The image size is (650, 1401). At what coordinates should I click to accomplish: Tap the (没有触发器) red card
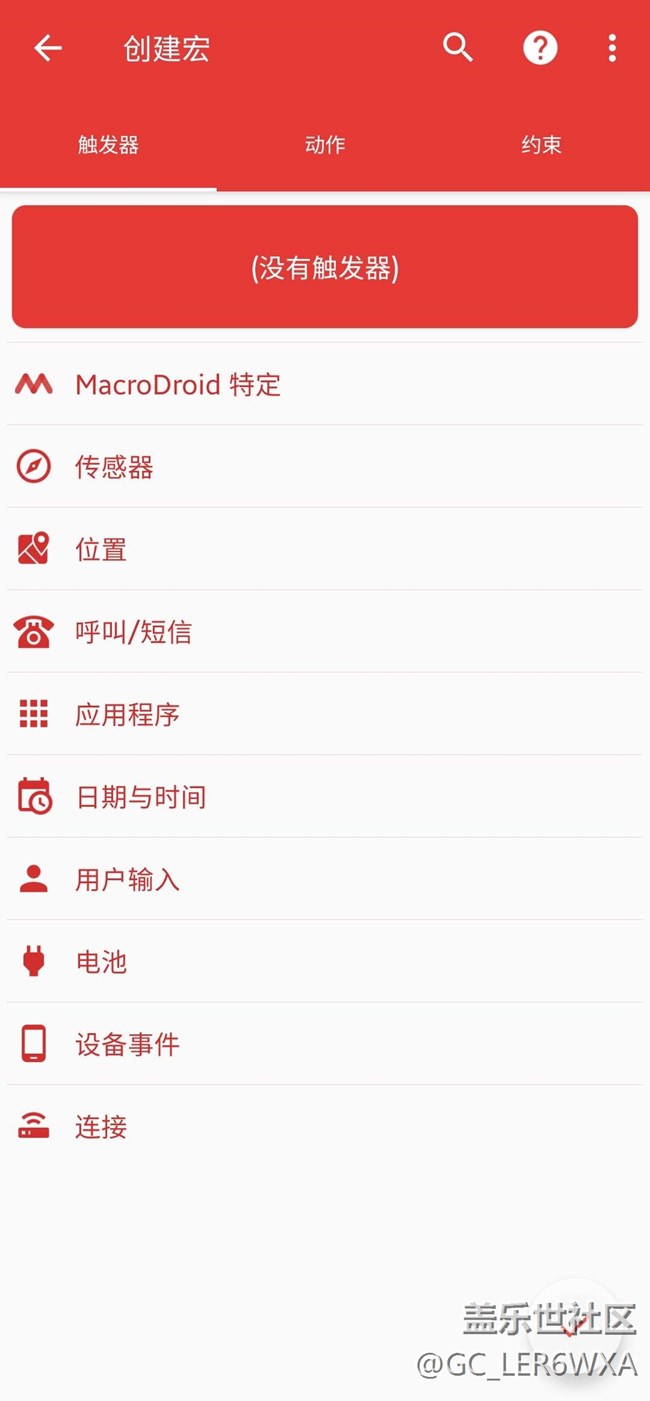pyautogui.click(x=325, y=267)
